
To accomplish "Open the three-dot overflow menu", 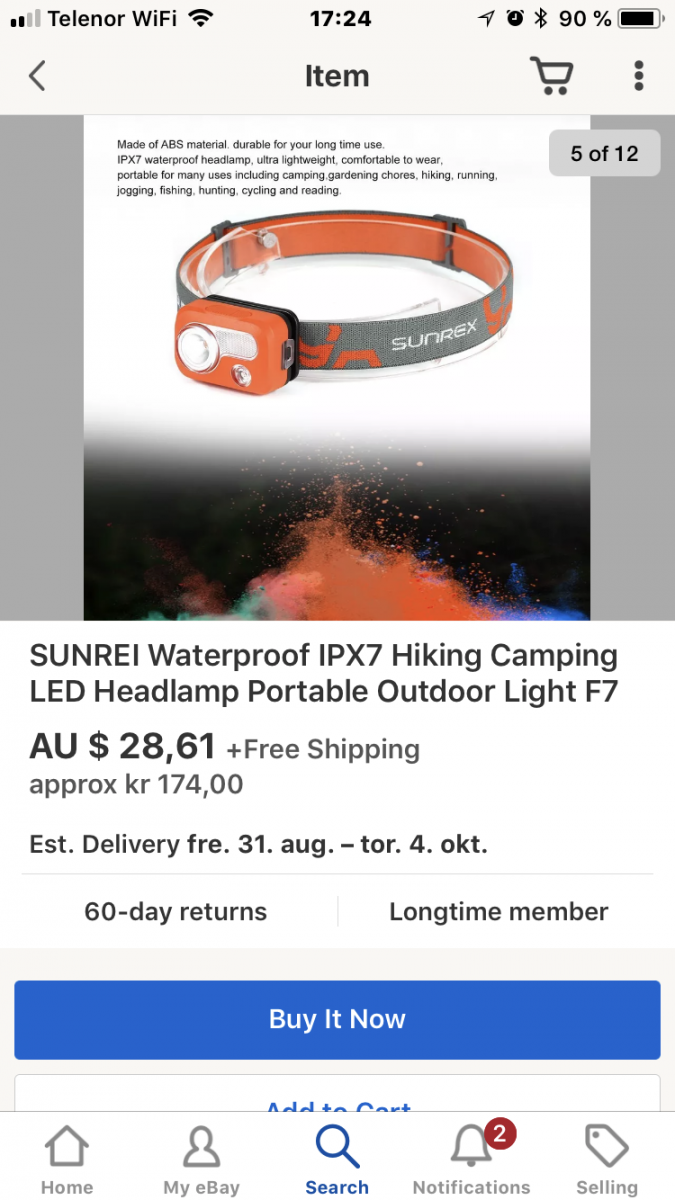I will pyautogui.click(x=639, y=76).
